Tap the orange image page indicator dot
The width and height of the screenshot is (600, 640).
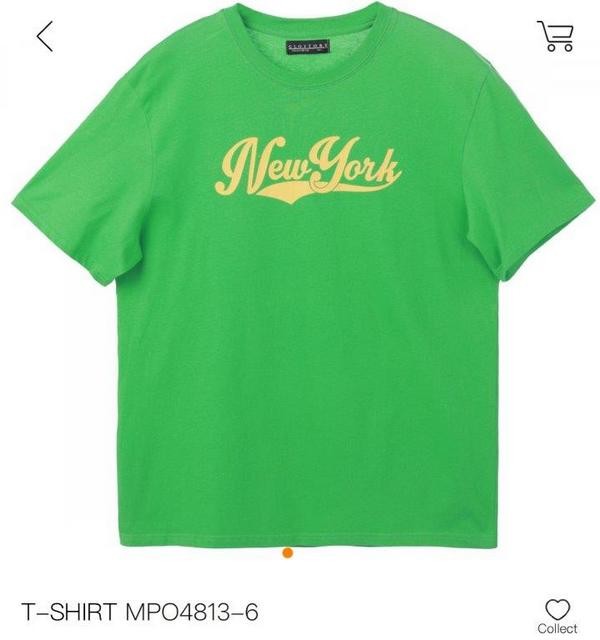(287, 552)
